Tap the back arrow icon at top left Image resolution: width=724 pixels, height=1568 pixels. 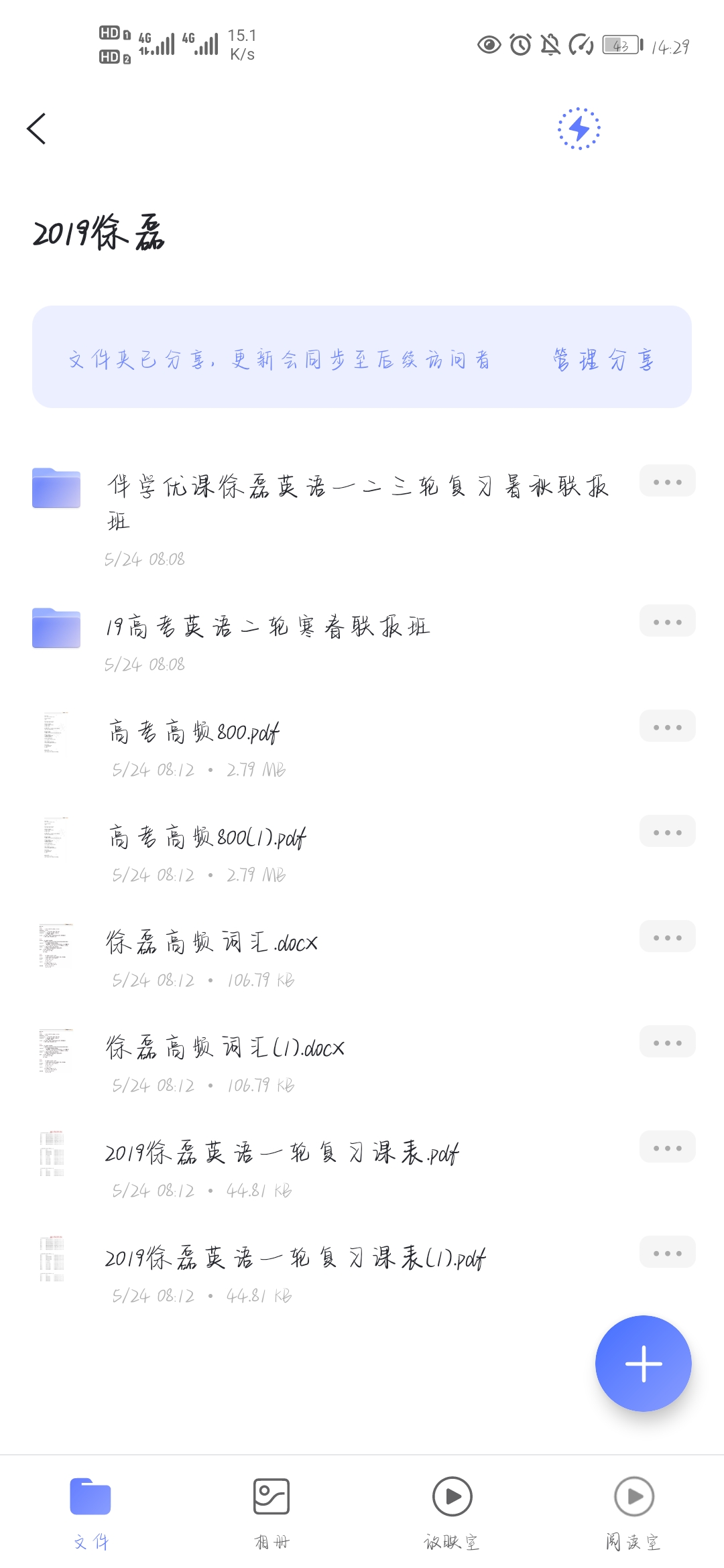pyautogui.click(x=37, y=129)
